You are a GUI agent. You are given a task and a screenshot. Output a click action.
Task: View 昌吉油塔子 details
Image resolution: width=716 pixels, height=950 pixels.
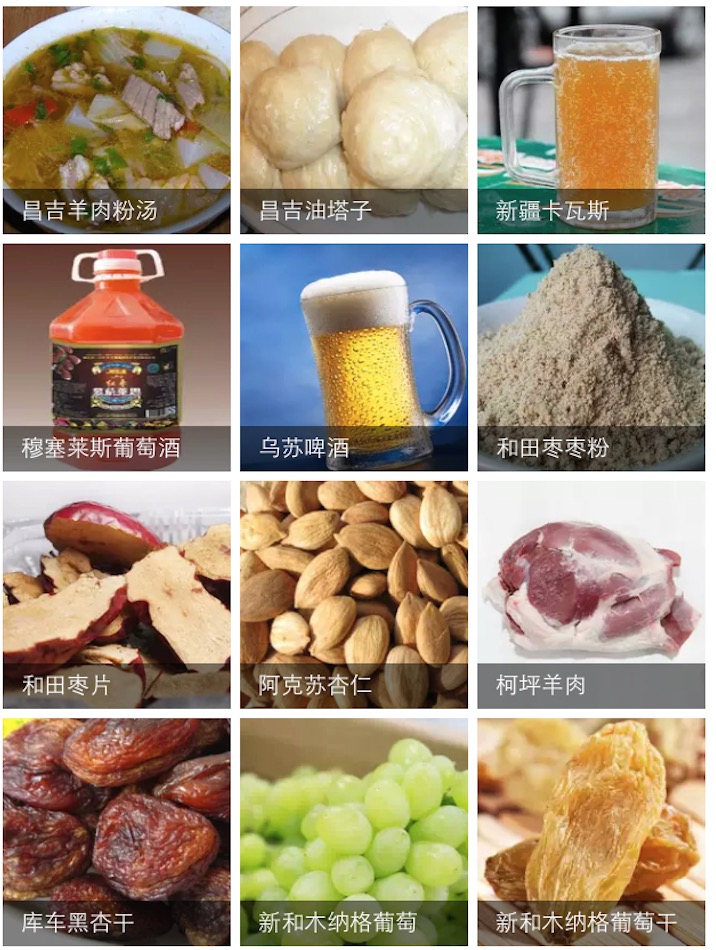tap(353, 120)
